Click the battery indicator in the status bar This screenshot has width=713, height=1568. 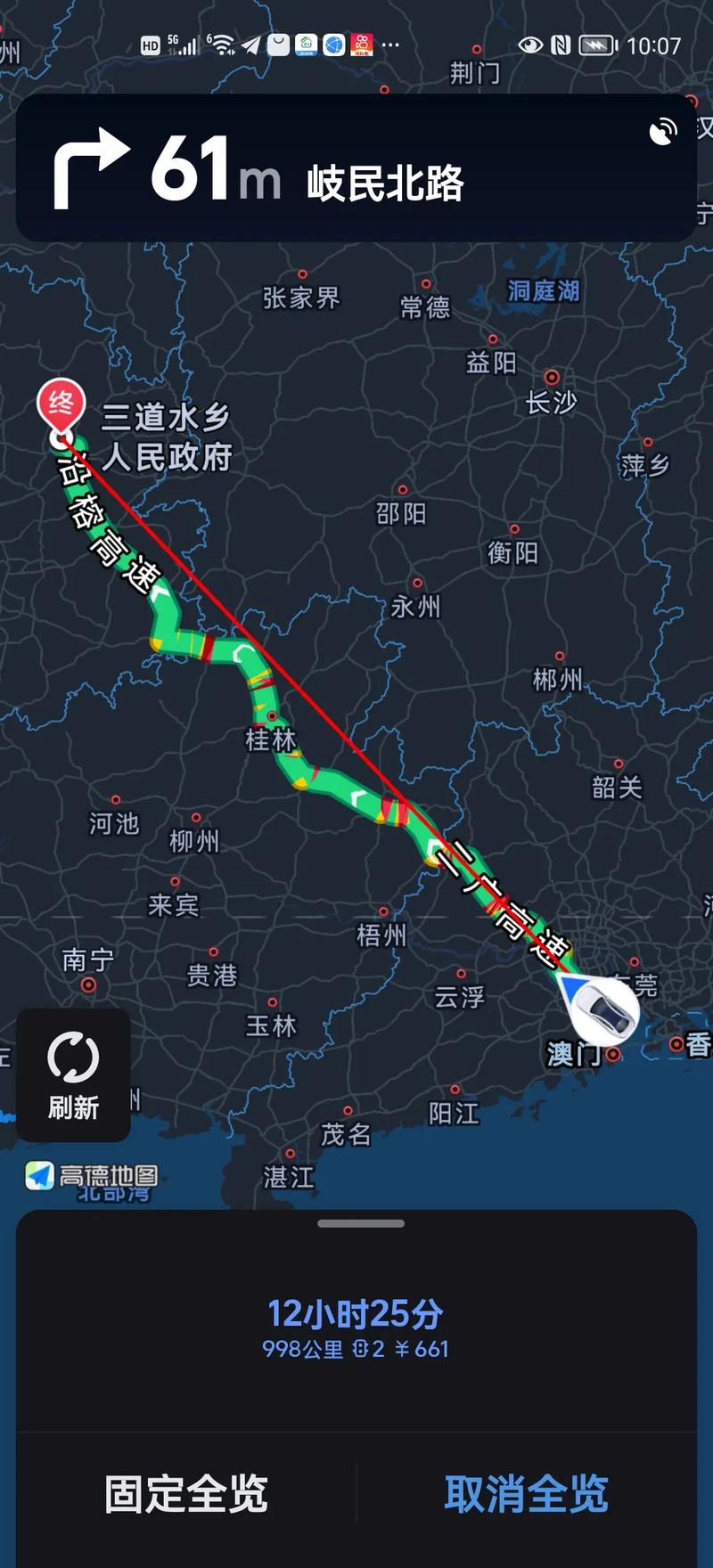(x=597, y=44)
